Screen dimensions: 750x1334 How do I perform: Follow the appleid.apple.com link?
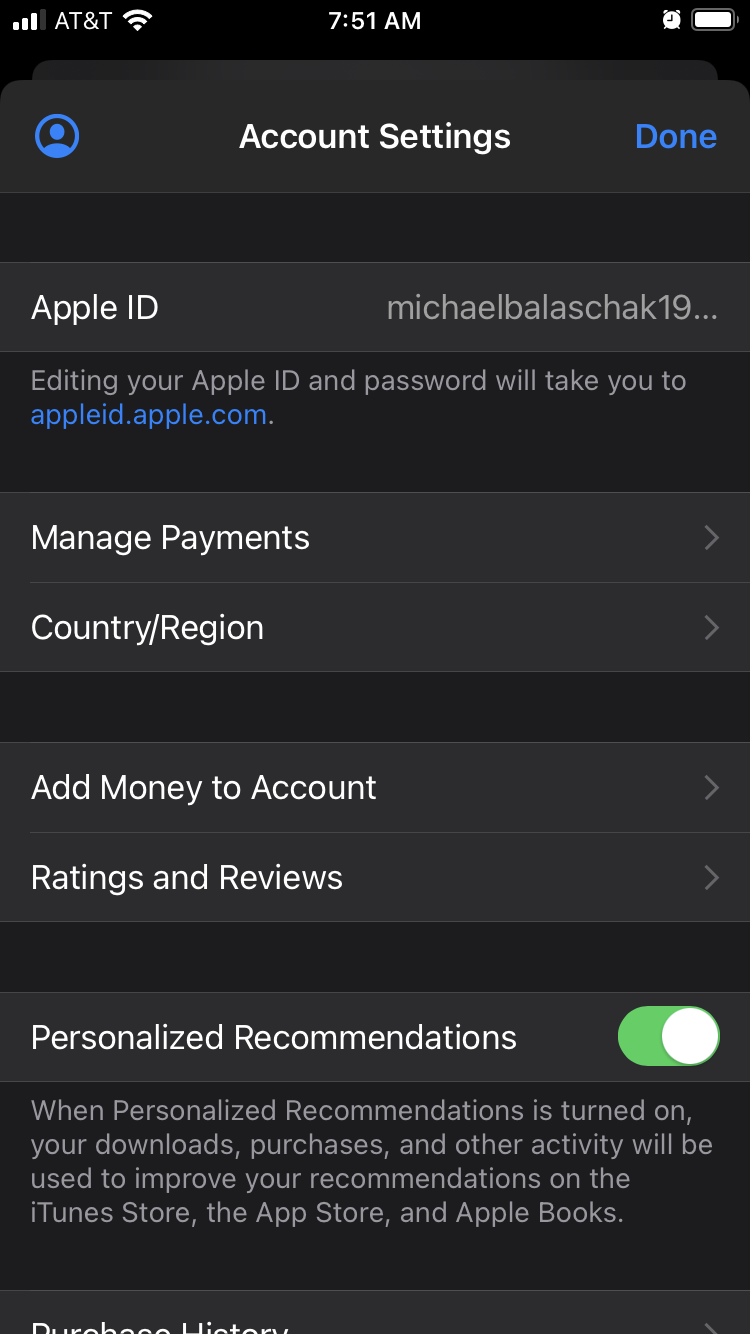[x=149, y=415]
